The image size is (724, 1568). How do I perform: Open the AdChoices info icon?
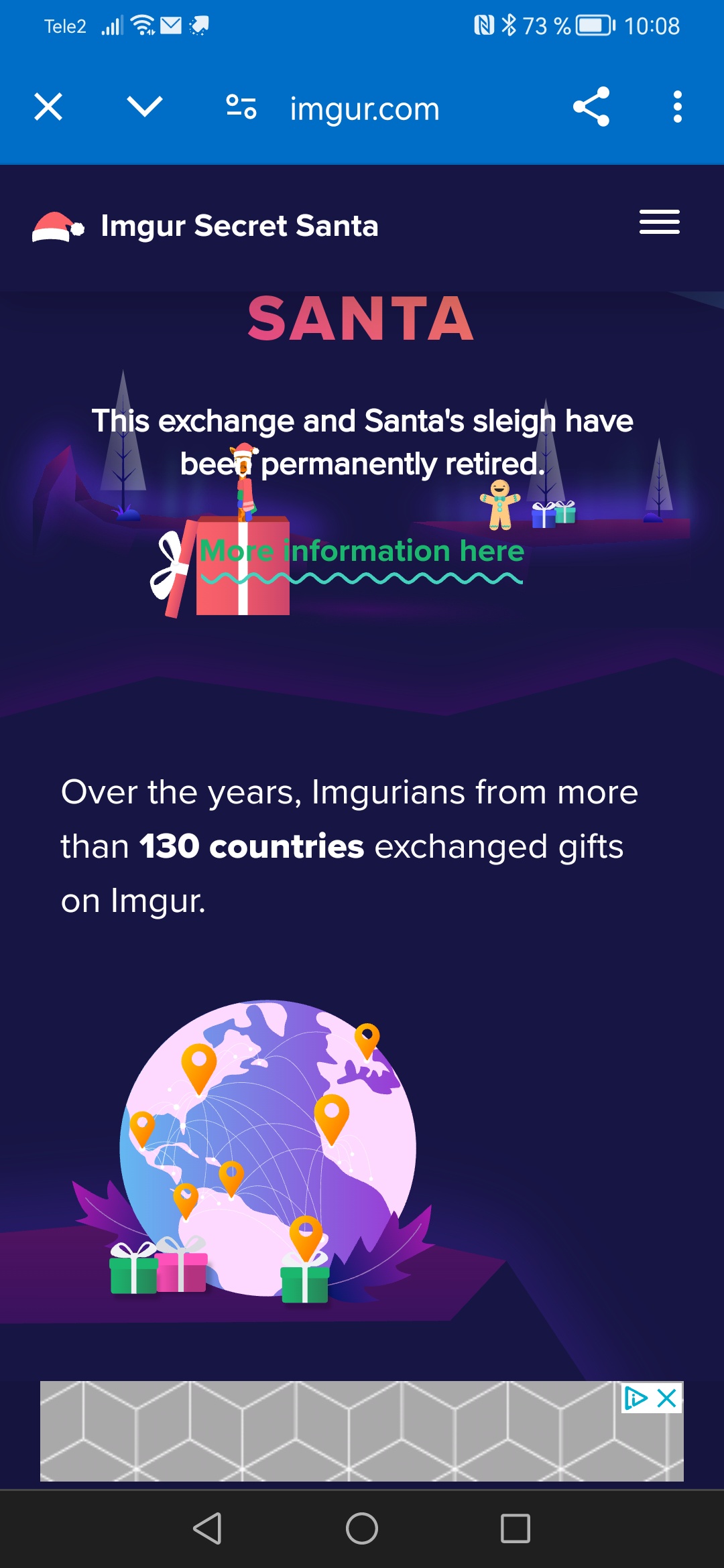click(x=636, y=1398)
